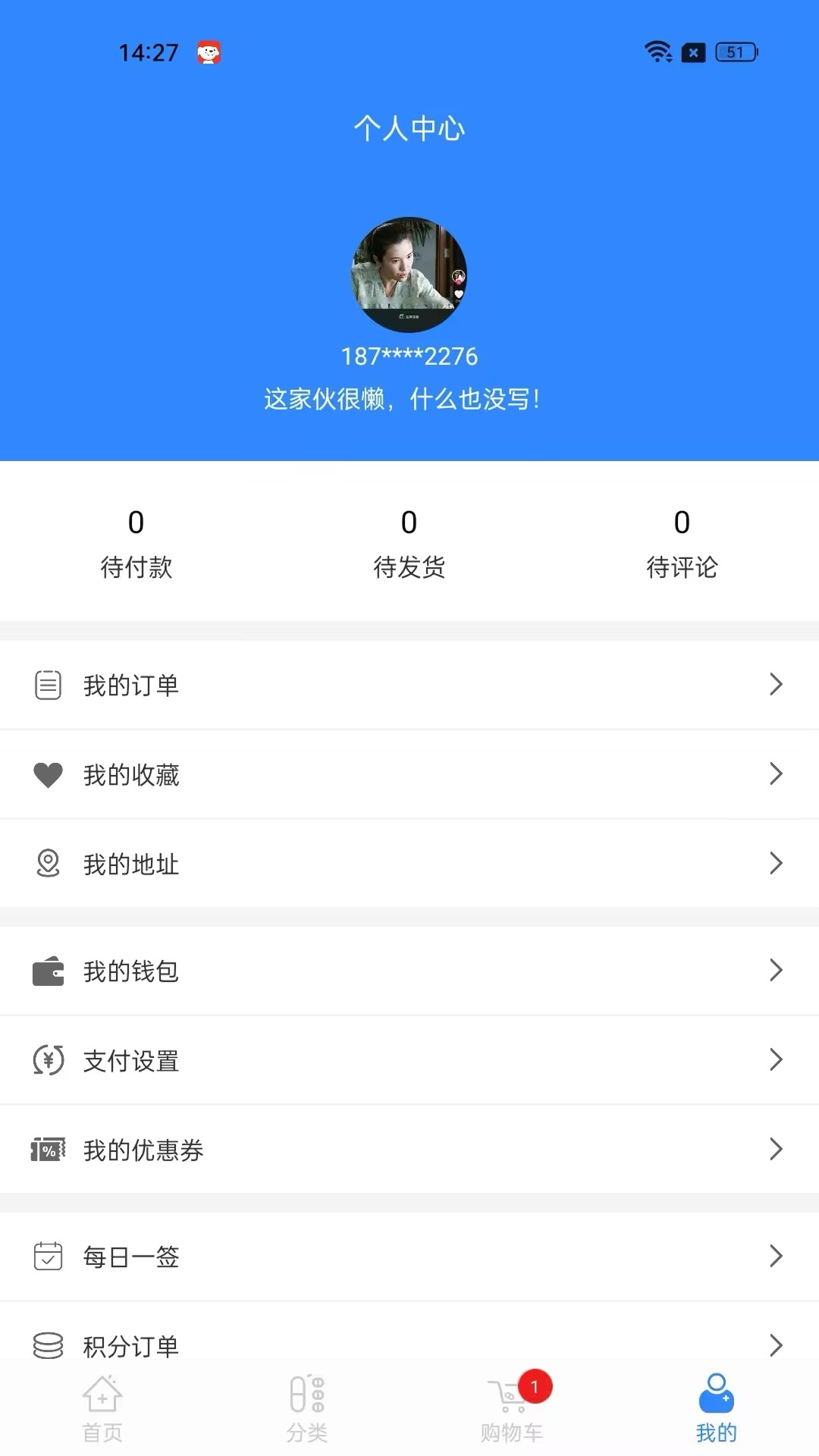The image size is (819, 1456).
Task: Tap the circular profile avatar photo
Action: tap(409, 276)
